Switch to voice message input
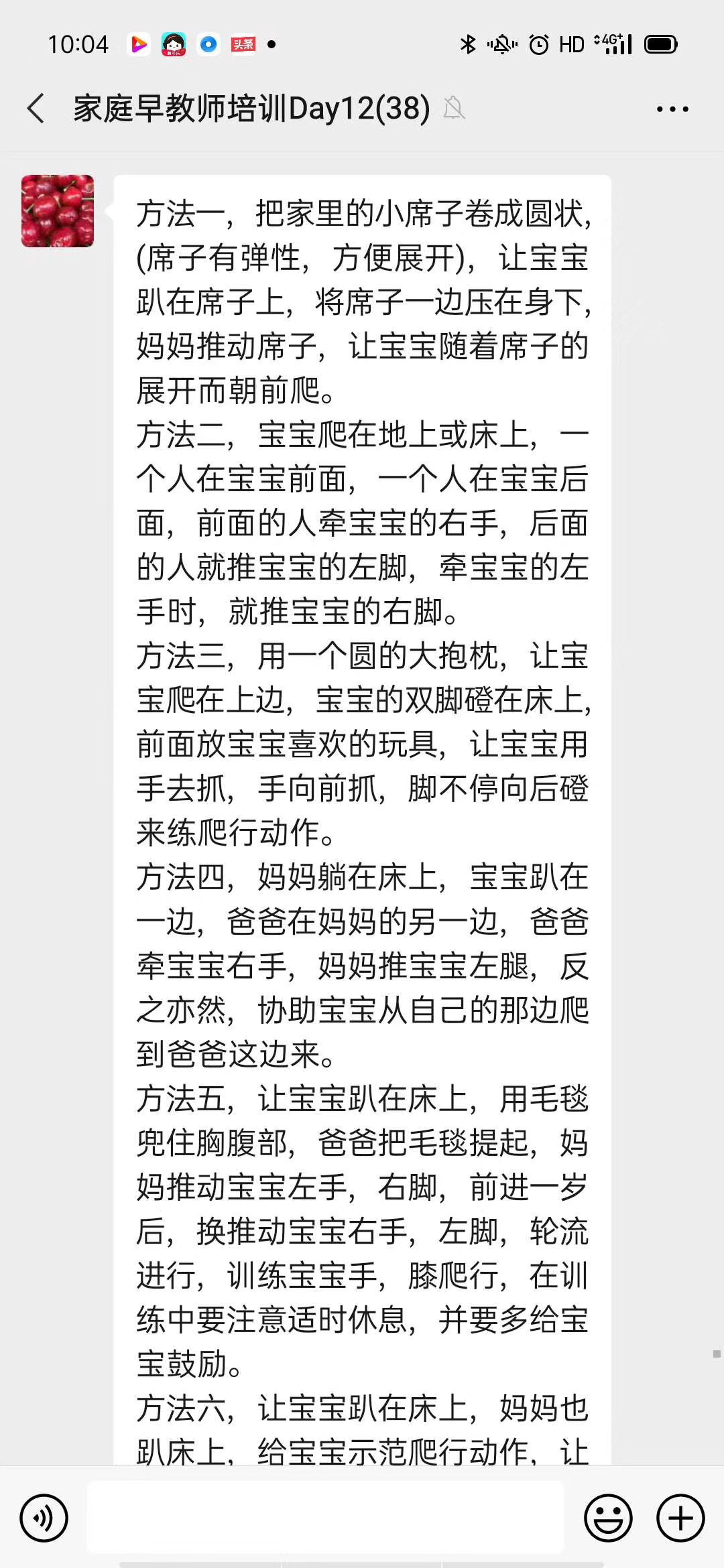Viewport: 724px width, 1568px height. click(44, 1518)
